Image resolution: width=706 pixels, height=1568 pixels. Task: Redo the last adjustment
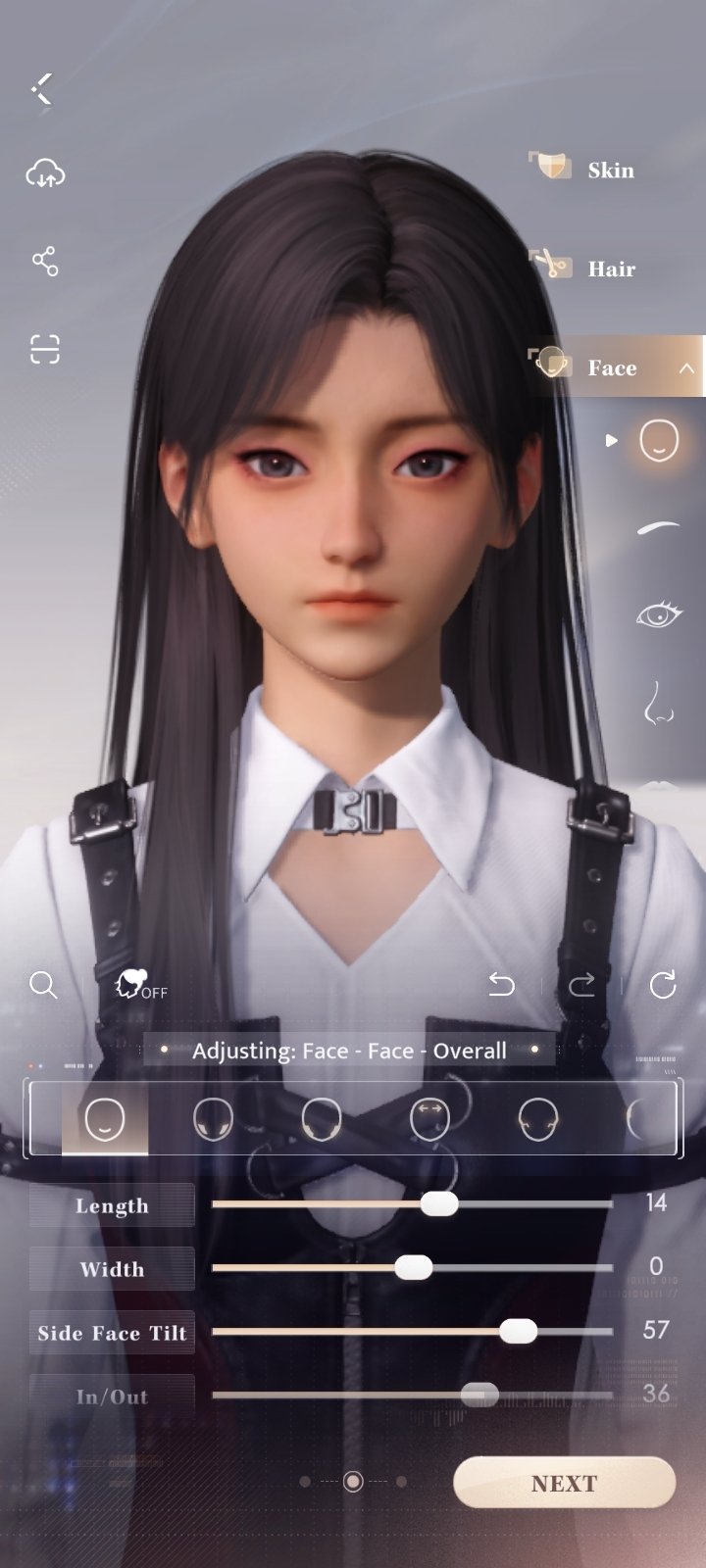click(x=581, y=984)
